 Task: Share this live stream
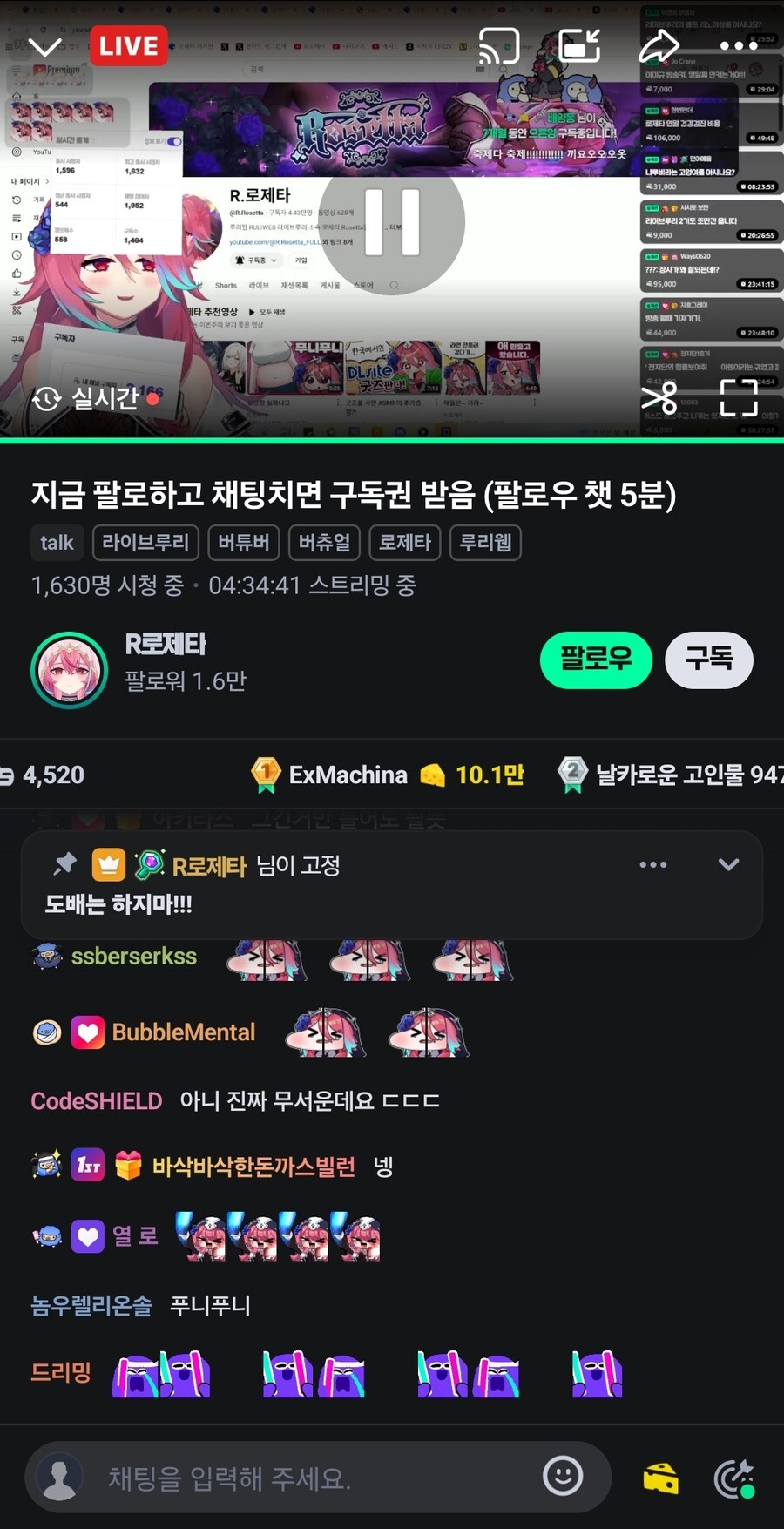pos(659,46)
